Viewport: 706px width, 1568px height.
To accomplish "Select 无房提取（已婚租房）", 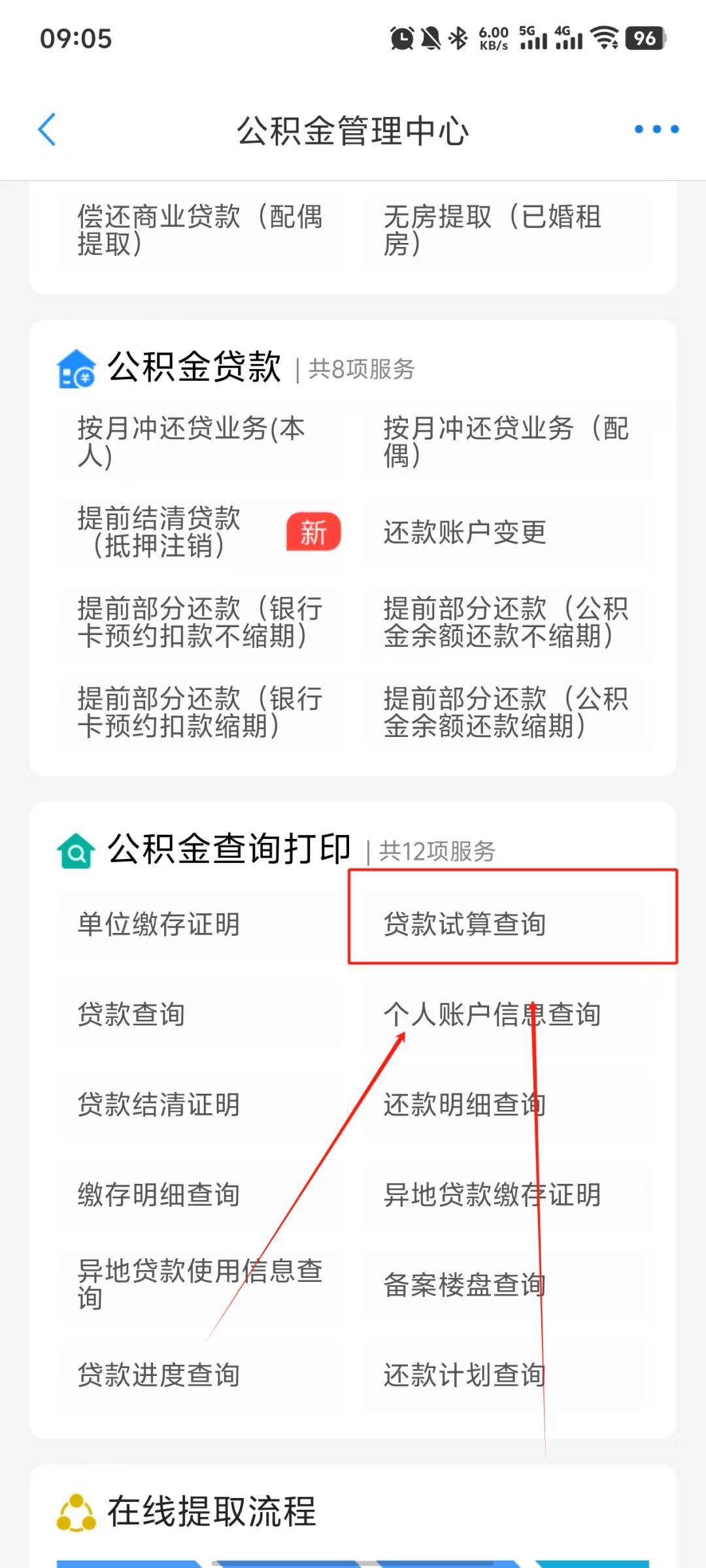I will [505, 230].
